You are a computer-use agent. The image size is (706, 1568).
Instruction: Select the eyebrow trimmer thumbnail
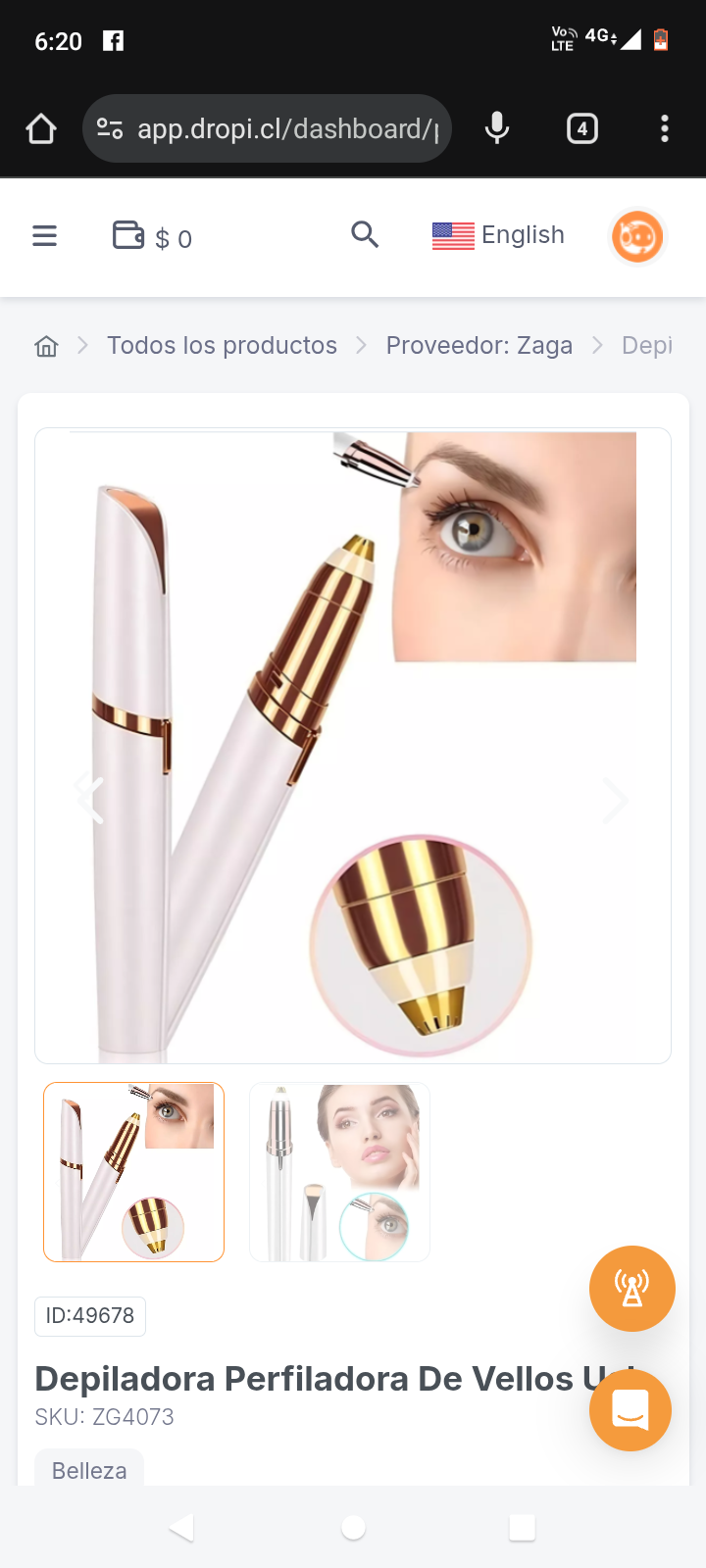134,1171
